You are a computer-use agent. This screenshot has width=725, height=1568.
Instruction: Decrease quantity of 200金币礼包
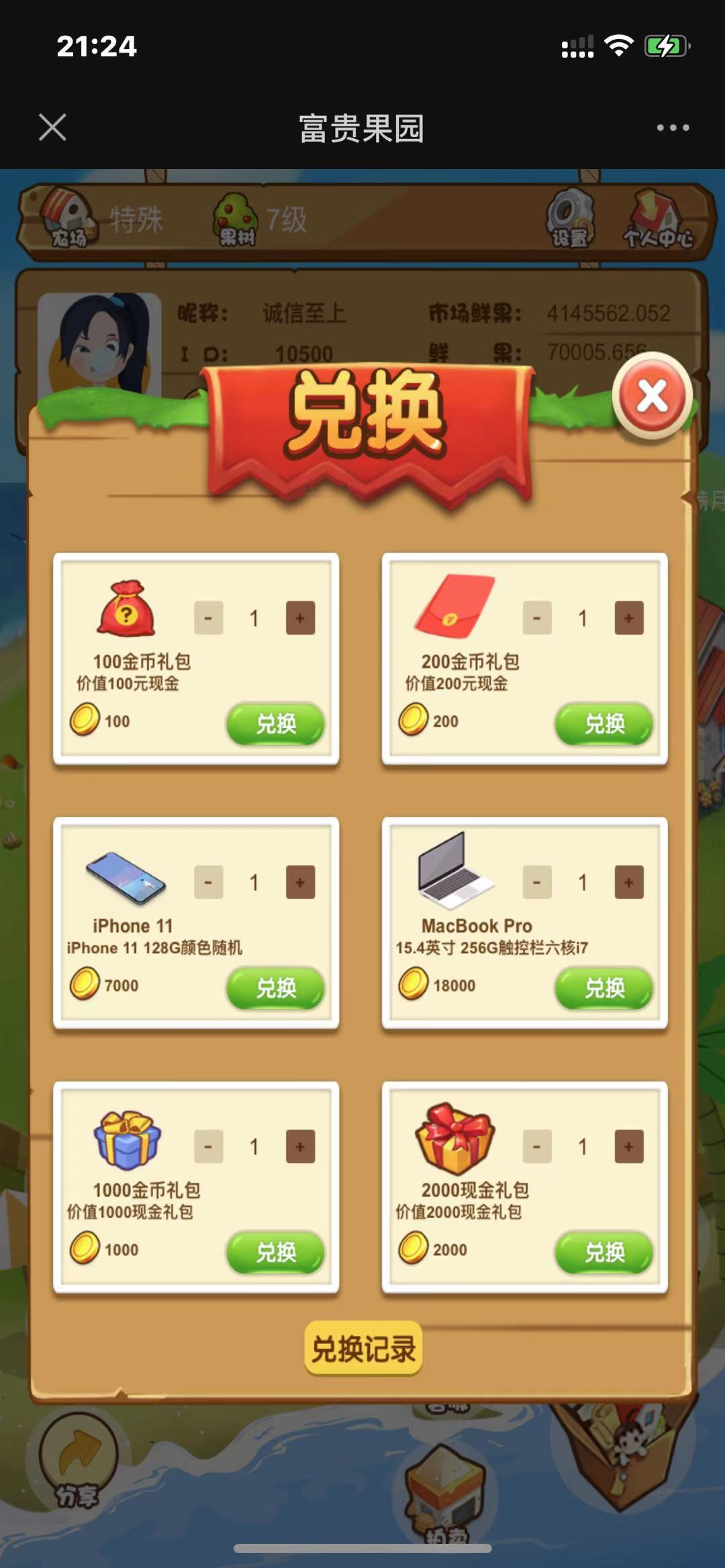tap(537, 618)
